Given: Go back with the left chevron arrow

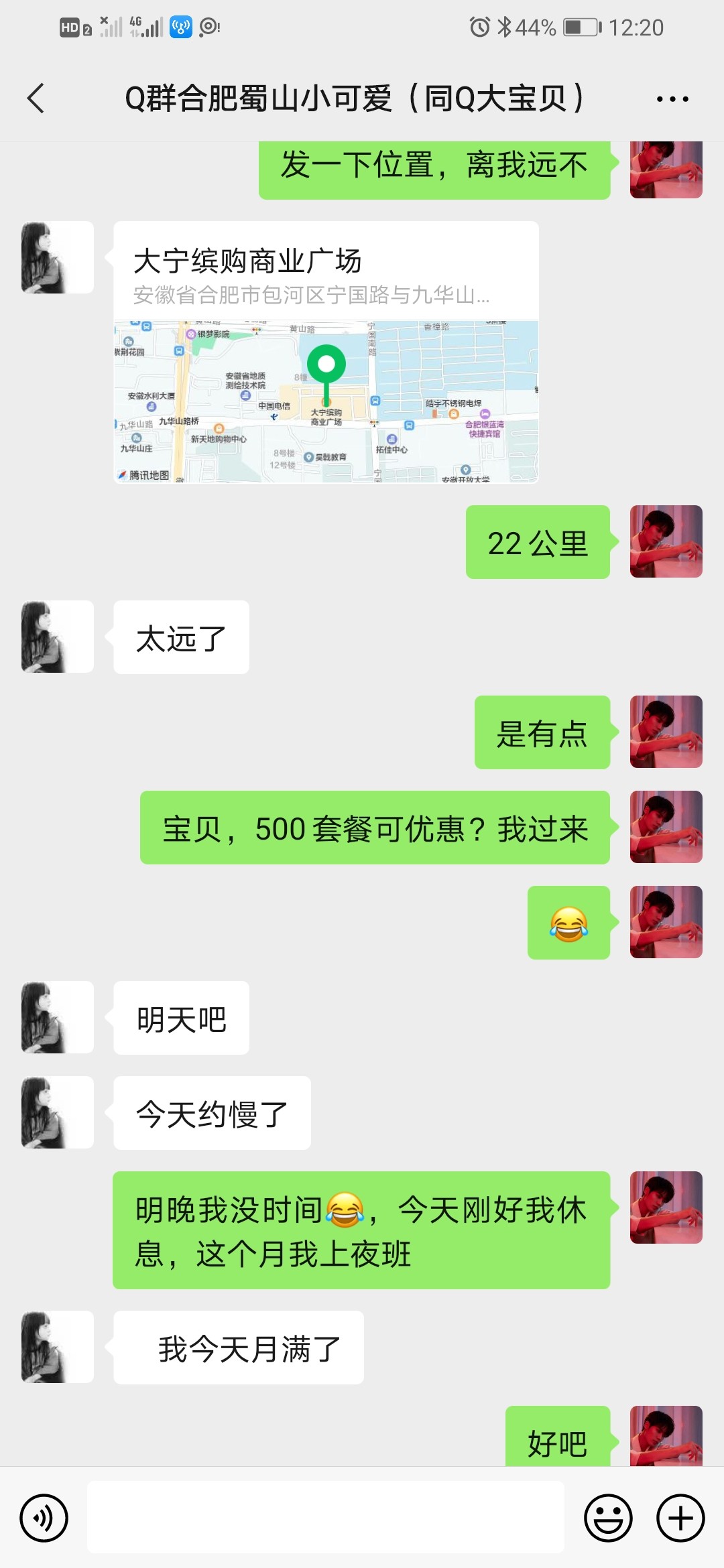Looking at the screenshot, I should (36, 98).
